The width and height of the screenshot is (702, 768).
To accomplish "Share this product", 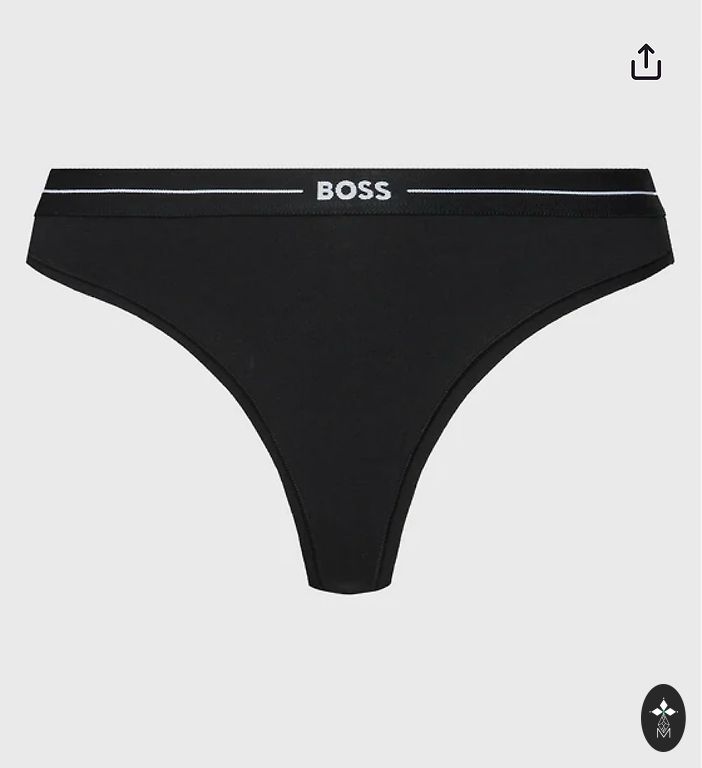I will (646, 62).
